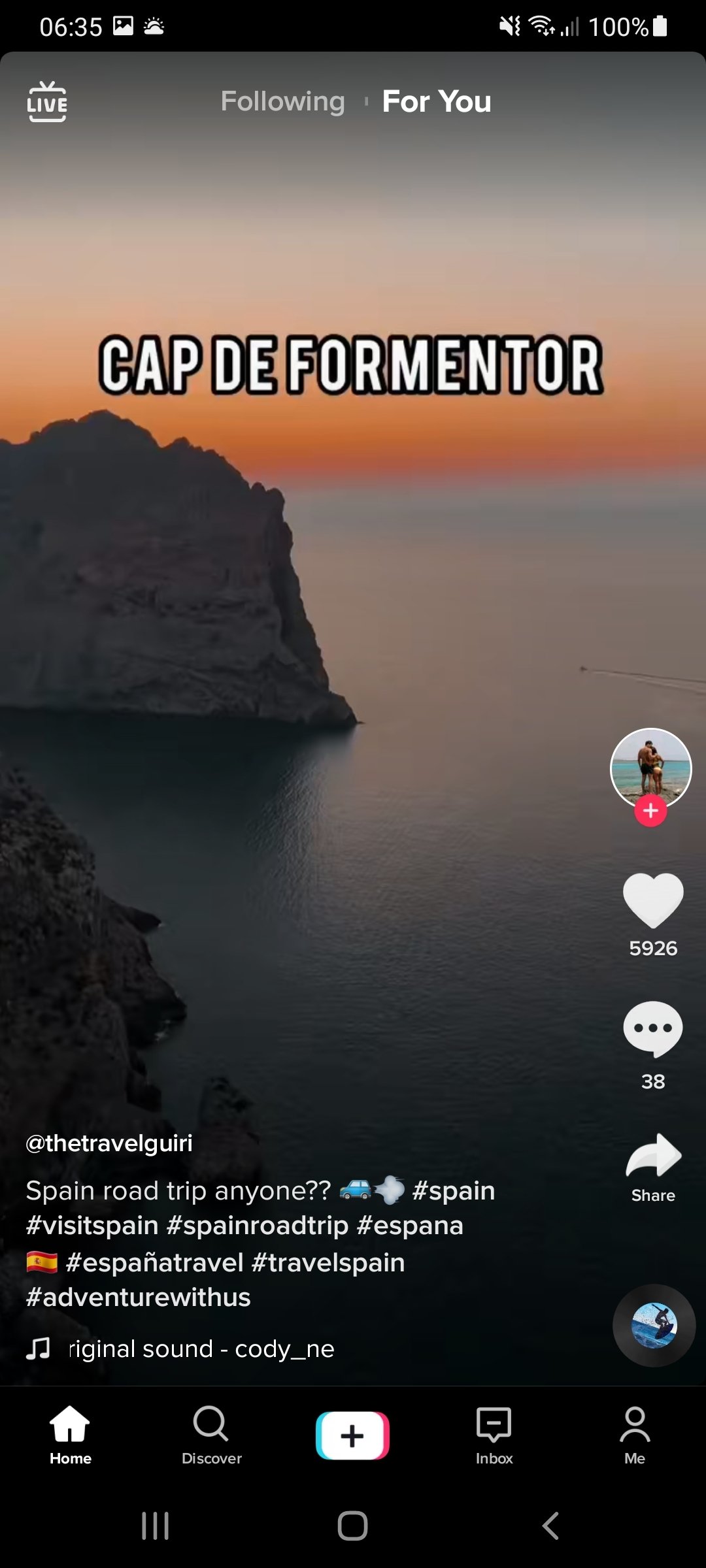Tap the #adventurewithus hashtag
Image resolution: width=706 pixels, height=1568 pixels.
pyautogui.click(x=138, y=1298)
